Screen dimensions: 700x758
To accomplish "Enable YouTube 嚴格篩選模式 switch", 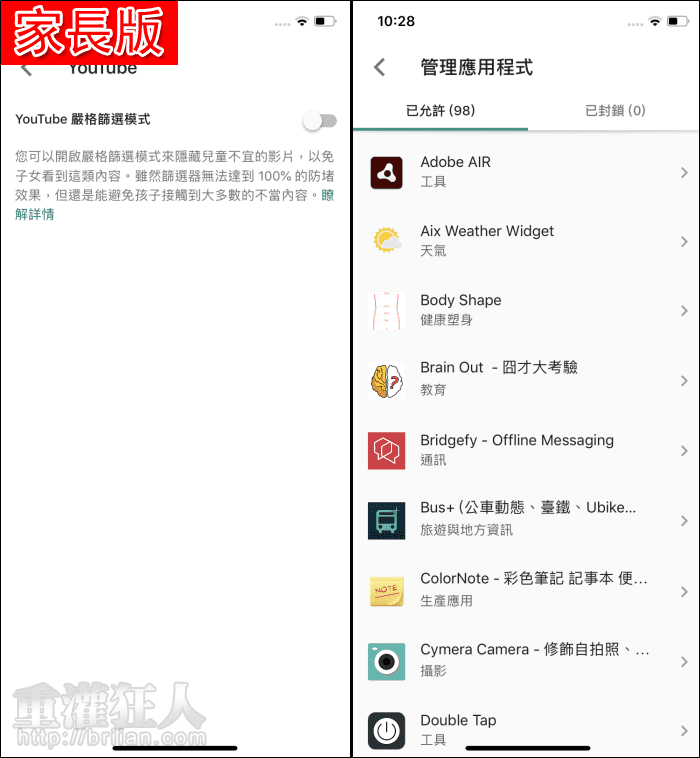I will coord(320,121).
